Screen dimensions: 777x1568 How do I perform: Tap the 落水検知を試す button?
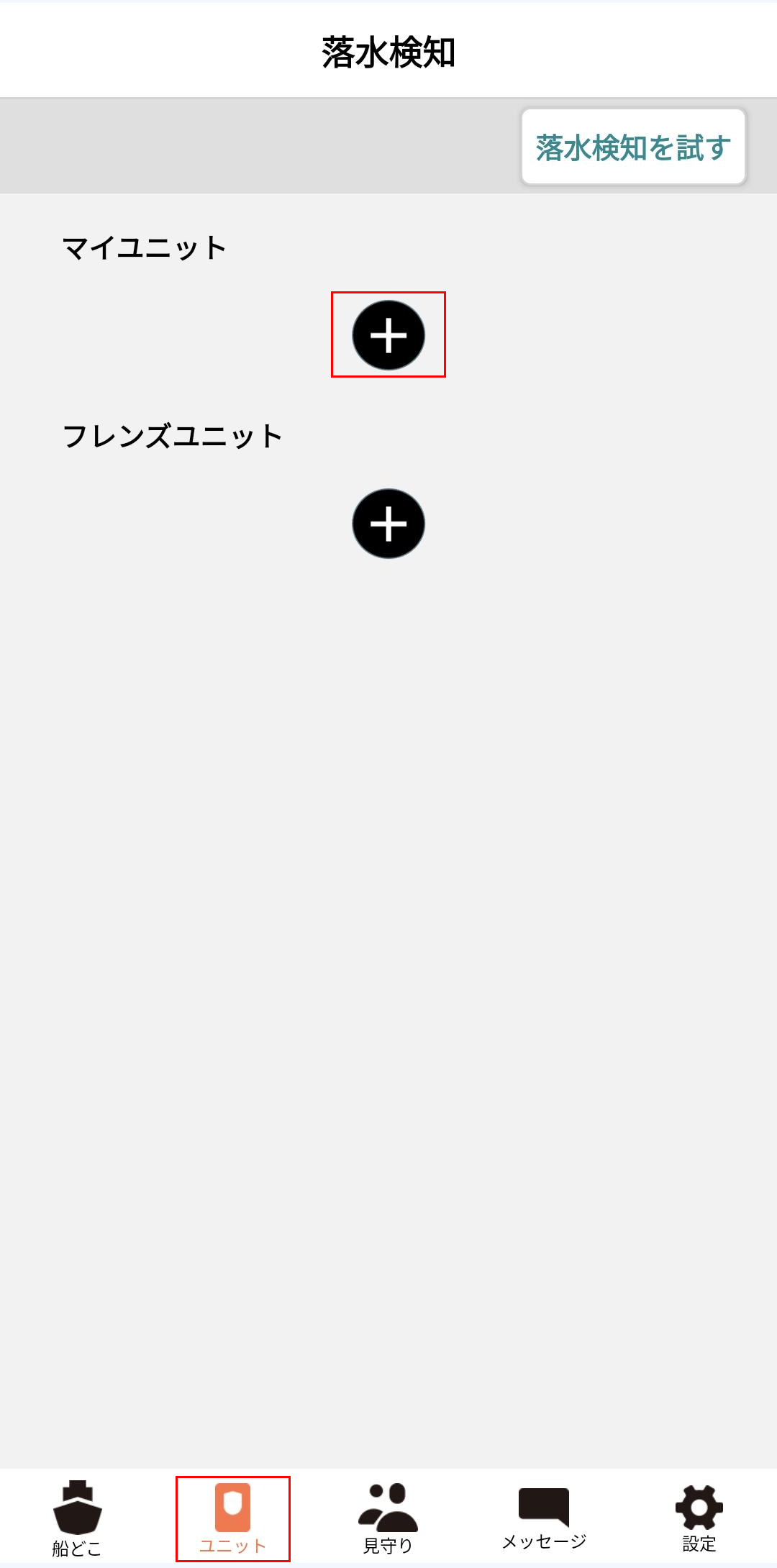pos(633,147)
